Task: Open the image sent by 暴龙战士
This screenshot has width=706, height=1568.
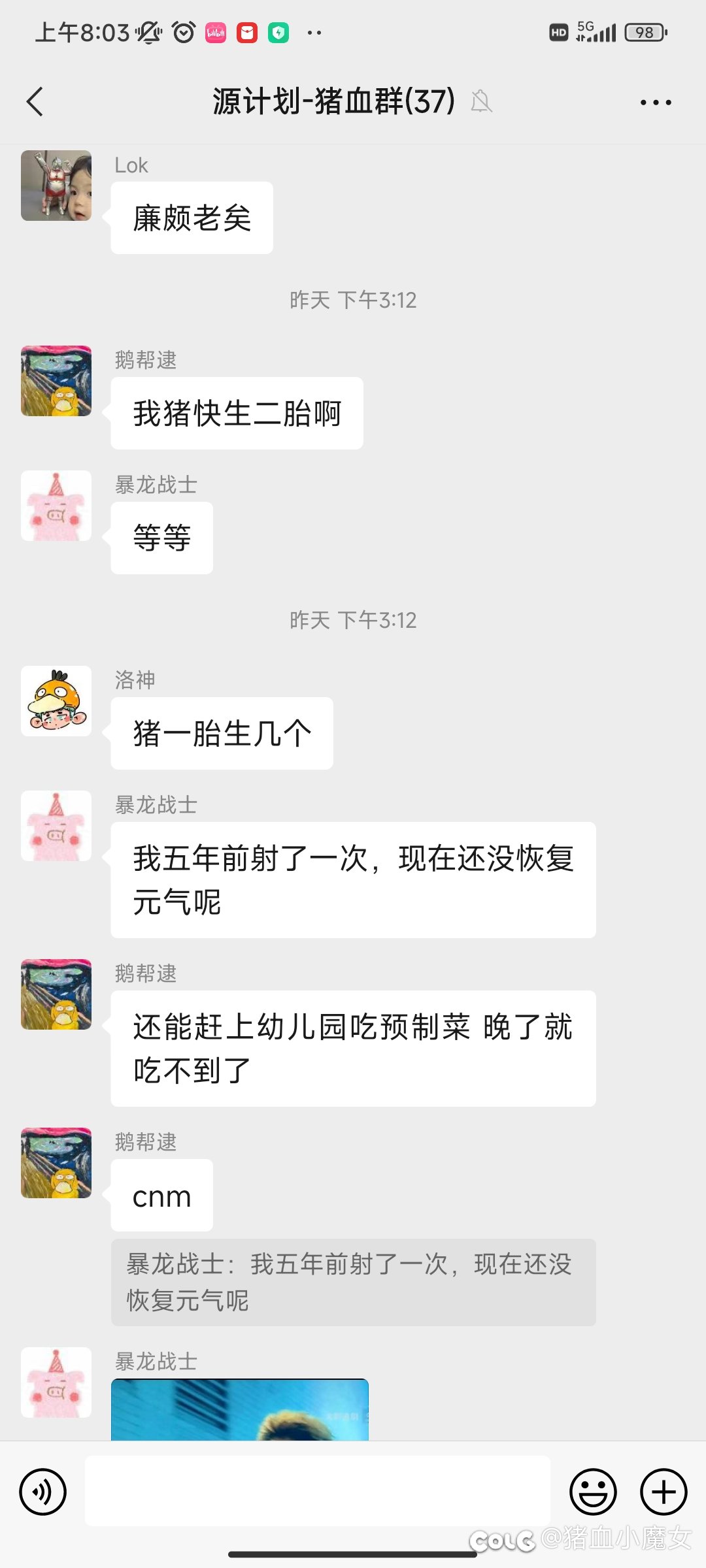Action: [240, 1409]
